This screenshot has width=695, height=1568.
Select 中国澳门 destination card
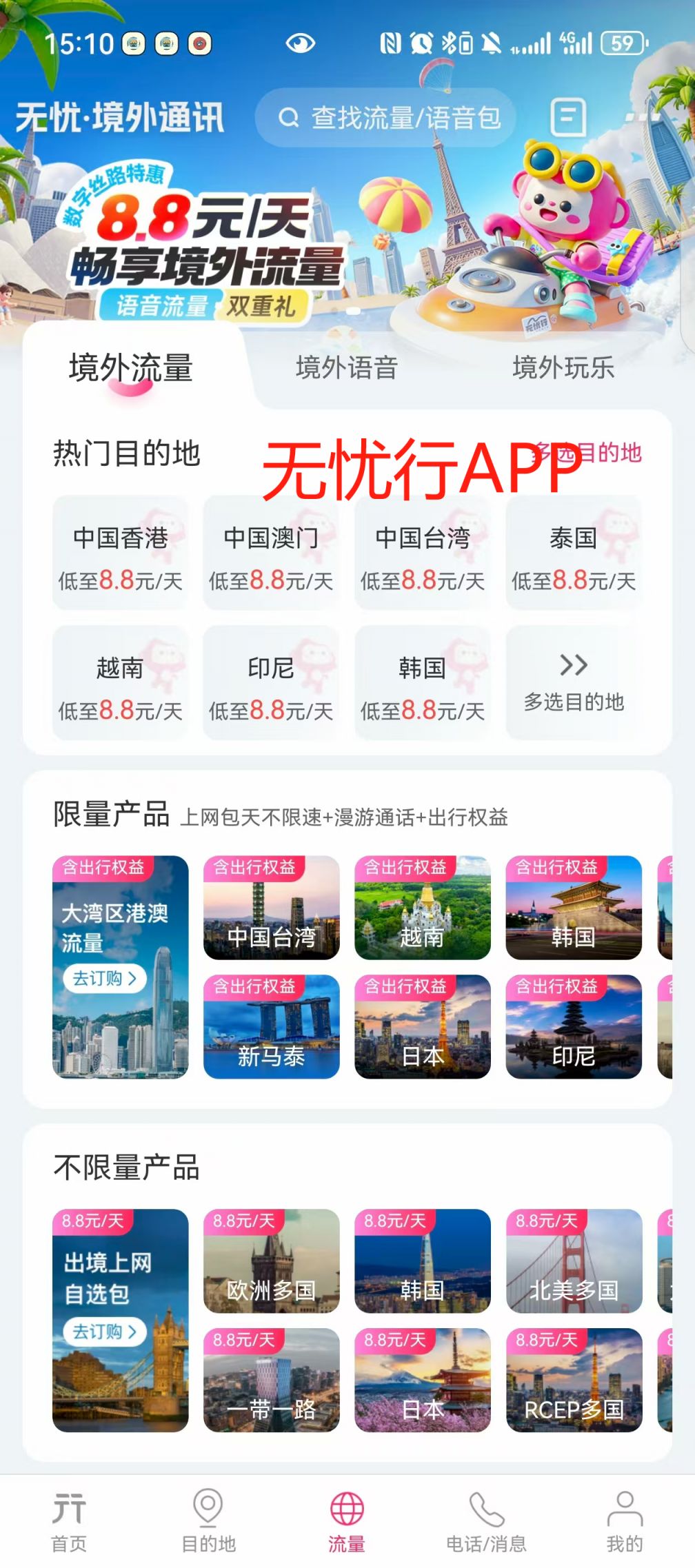click(271, 553)
